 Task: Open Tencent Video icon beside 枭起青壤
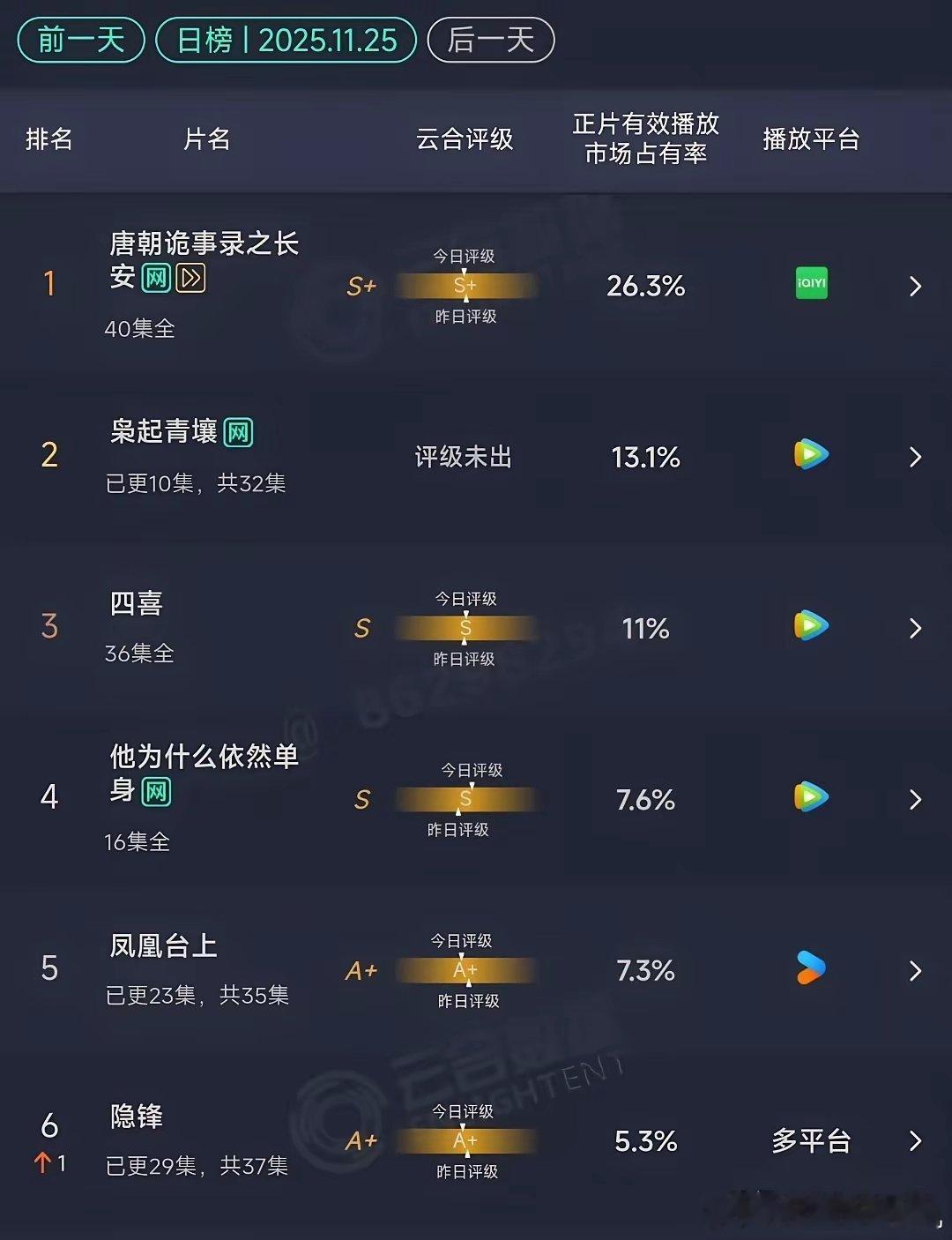coord(810,455)
